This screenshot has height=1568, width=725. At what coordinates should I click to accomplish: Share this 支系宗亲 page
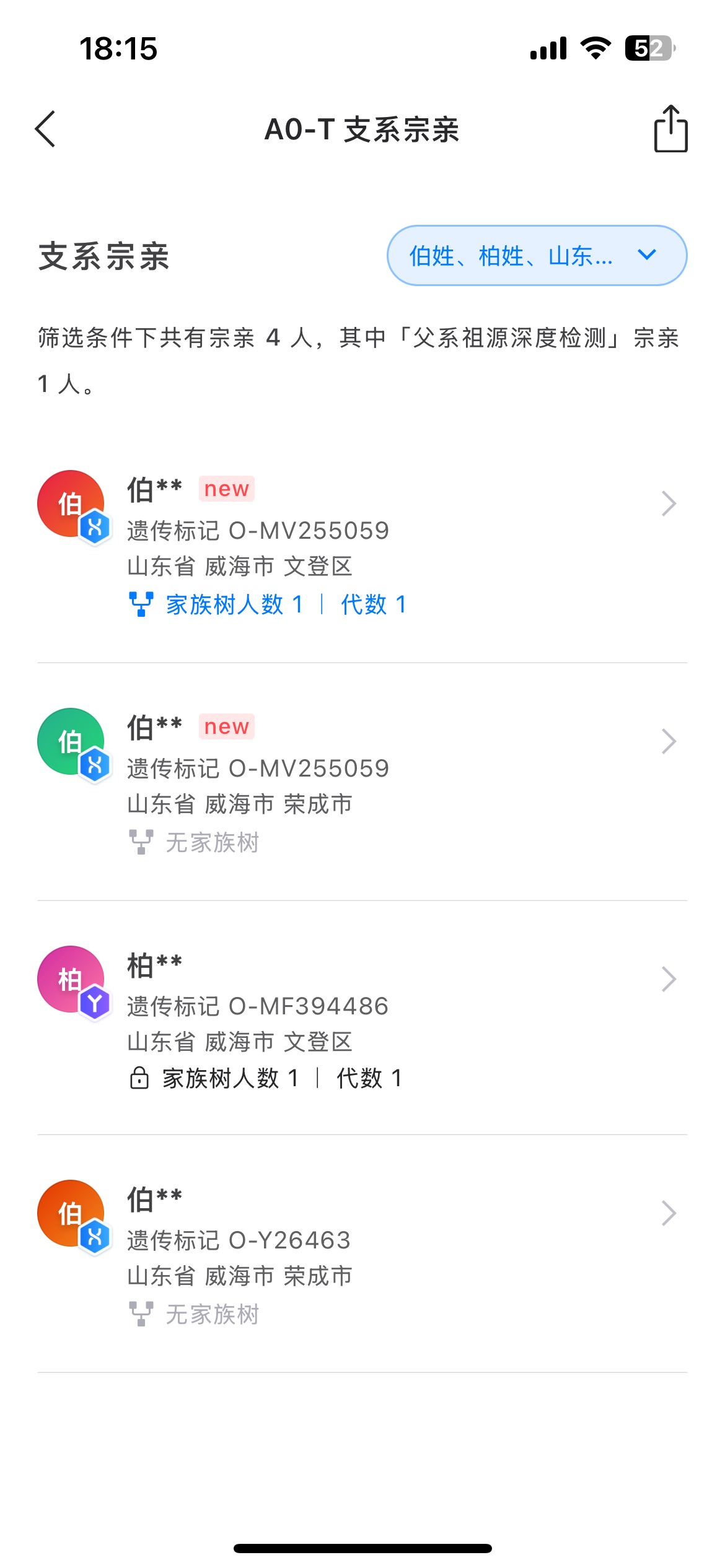[x=670, y=129]
